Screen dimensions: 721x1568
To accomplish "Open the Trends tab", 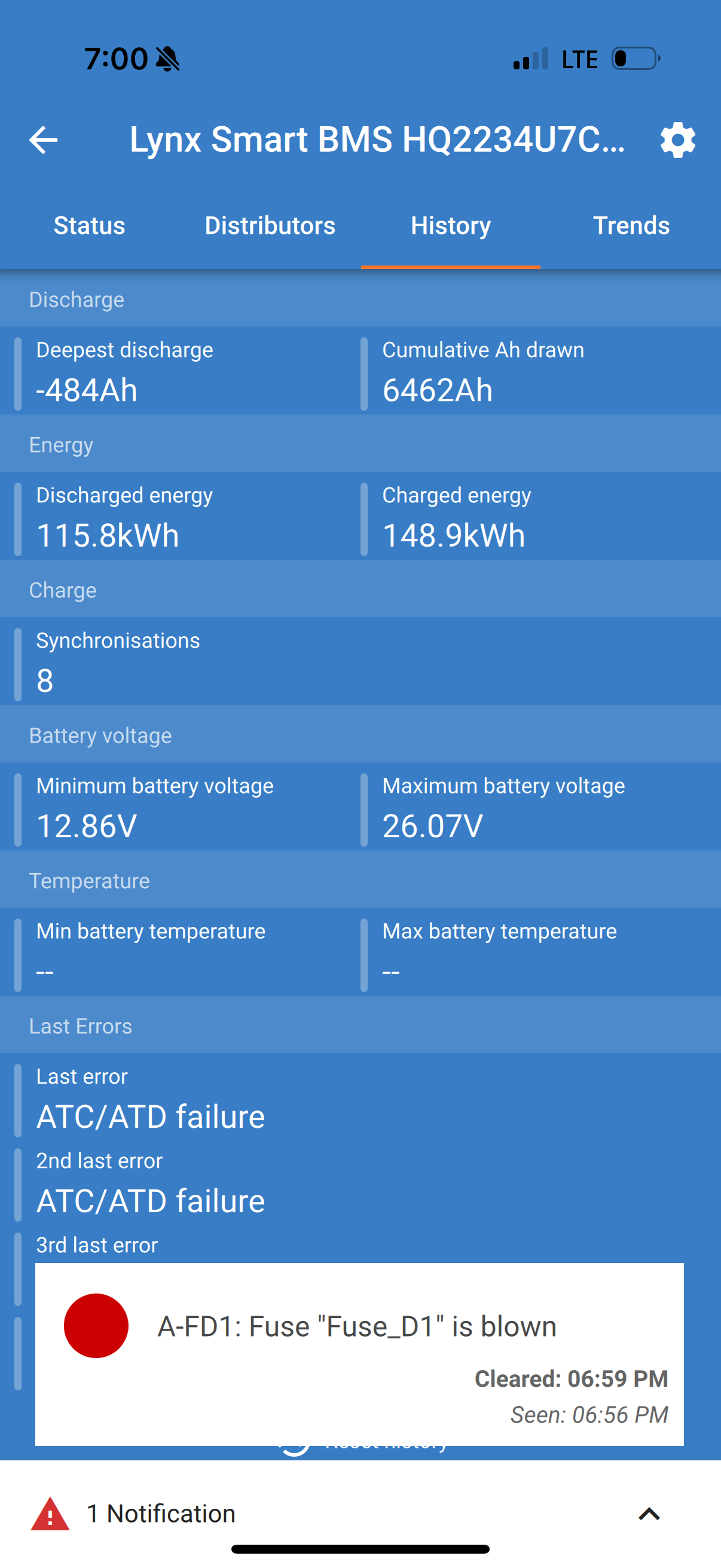I will [631, 226].
